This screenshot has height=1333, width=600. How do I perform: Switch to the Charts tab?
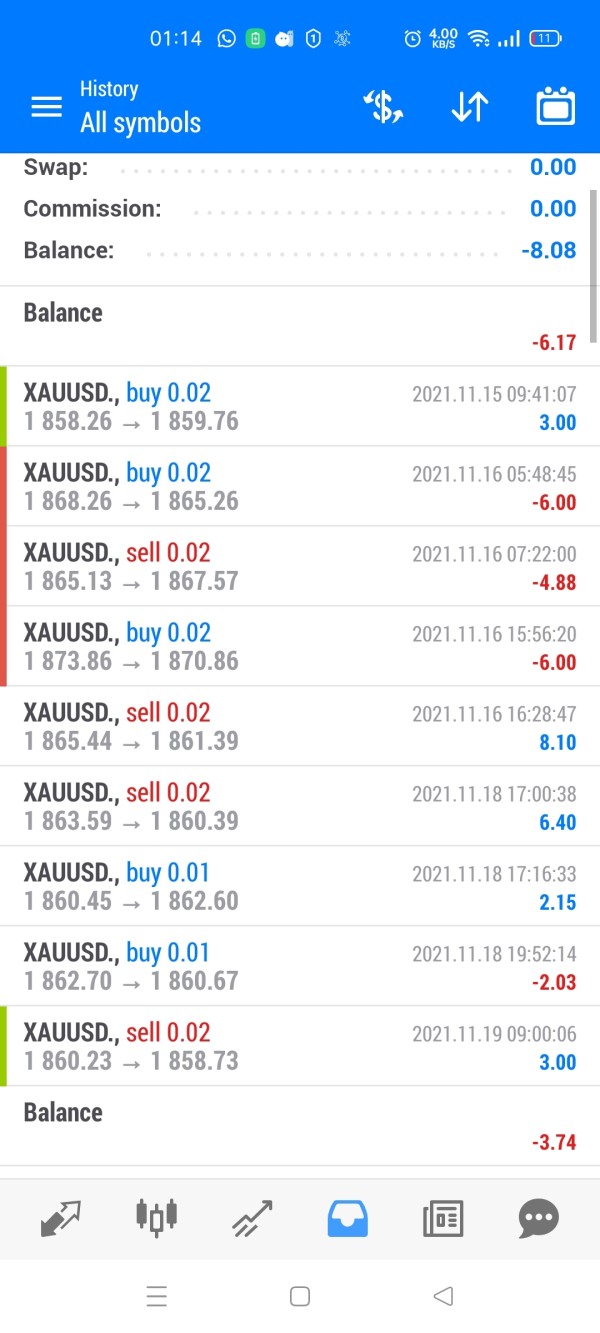click(x=156, y=1218)
